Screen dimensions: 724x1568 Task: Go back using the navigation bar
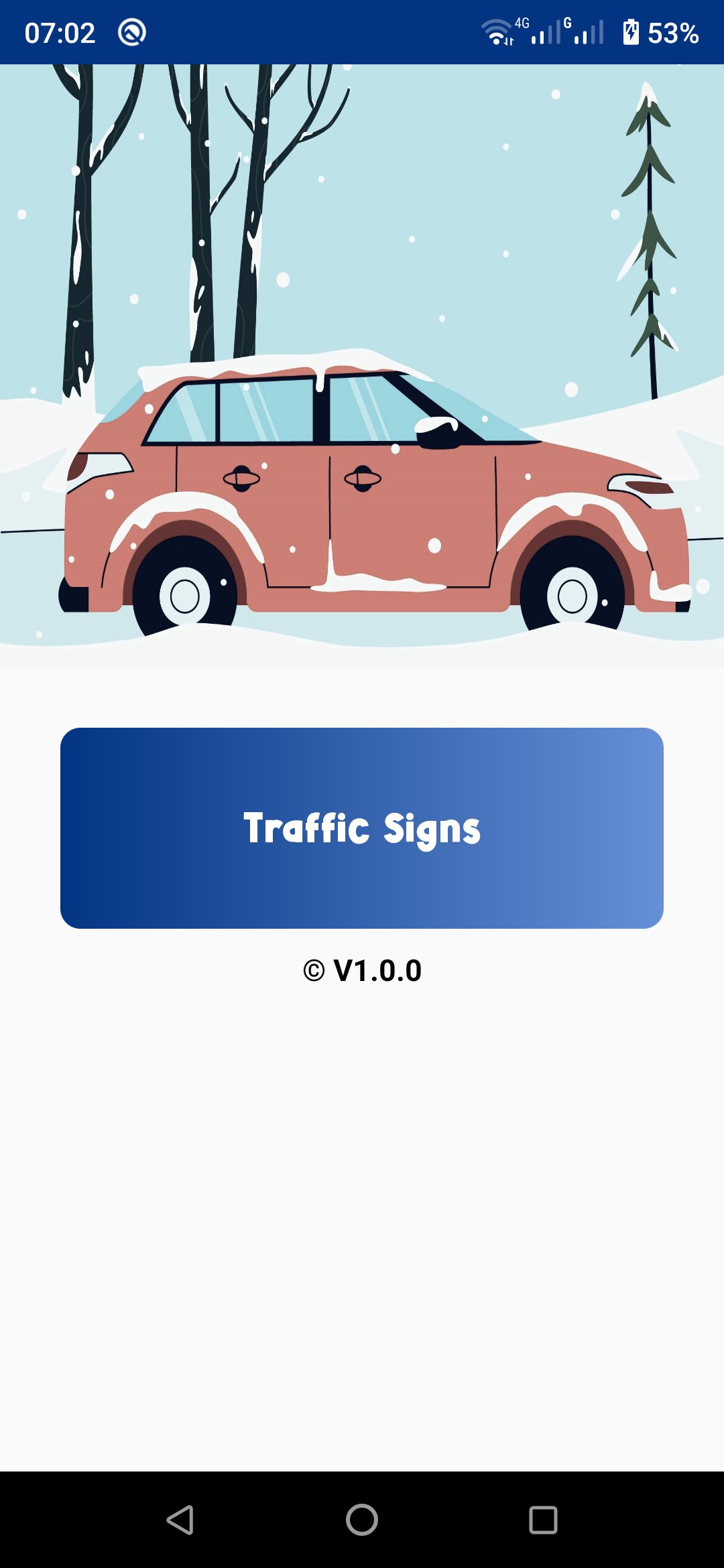point(180,1520)
